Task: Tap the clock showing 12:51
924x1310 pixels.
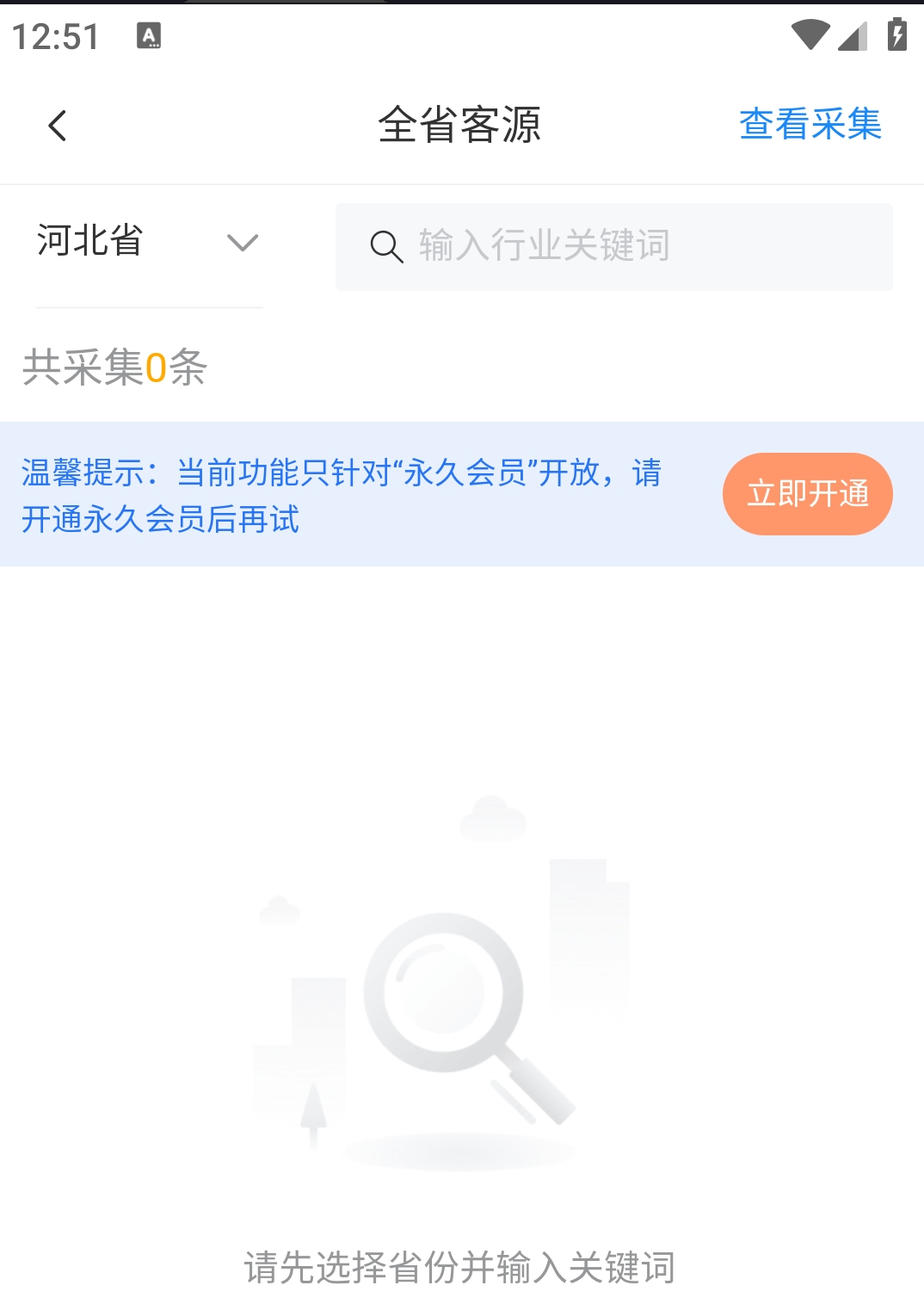Action: 57,34
